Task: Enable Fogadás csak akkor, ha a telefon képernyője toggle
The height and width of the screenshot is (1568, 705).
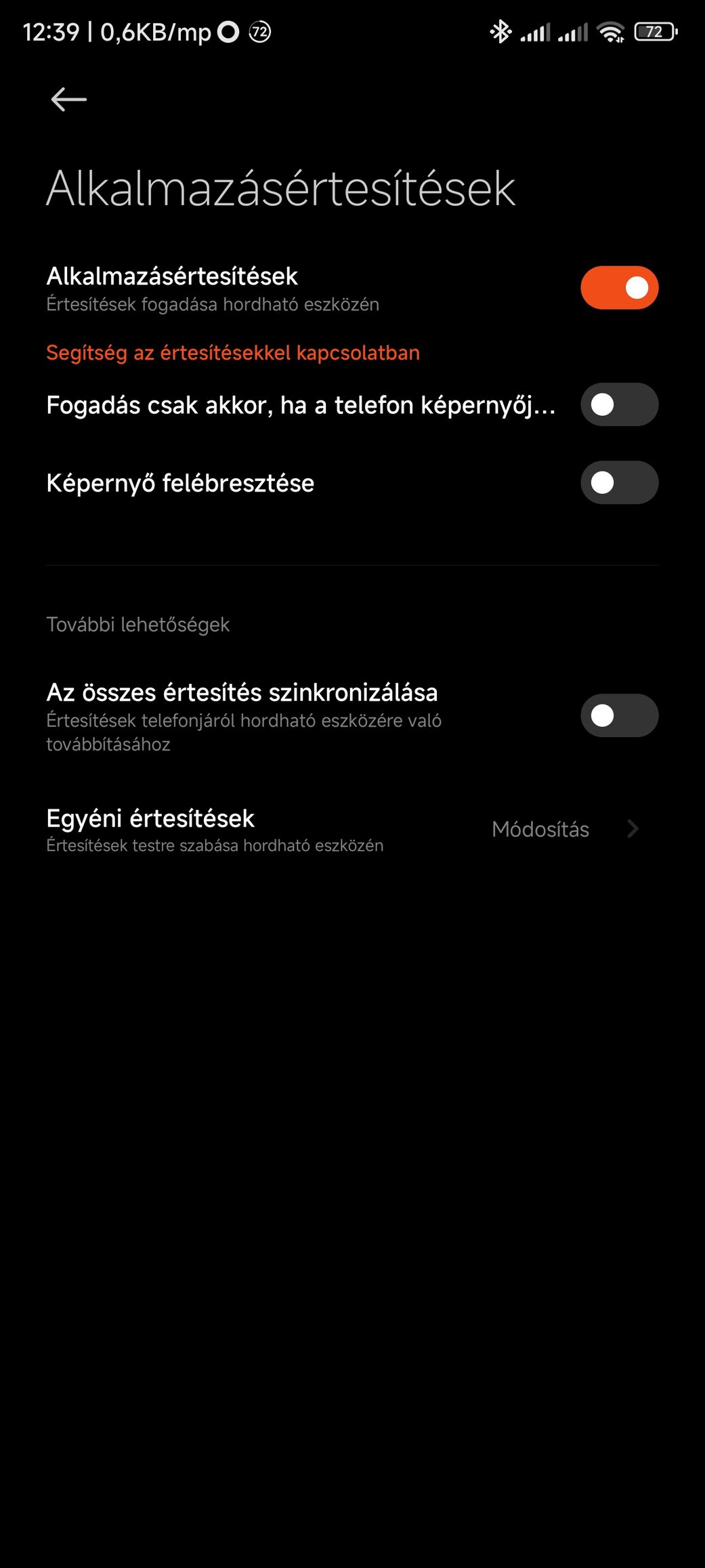Action: [x=619, y=404]
